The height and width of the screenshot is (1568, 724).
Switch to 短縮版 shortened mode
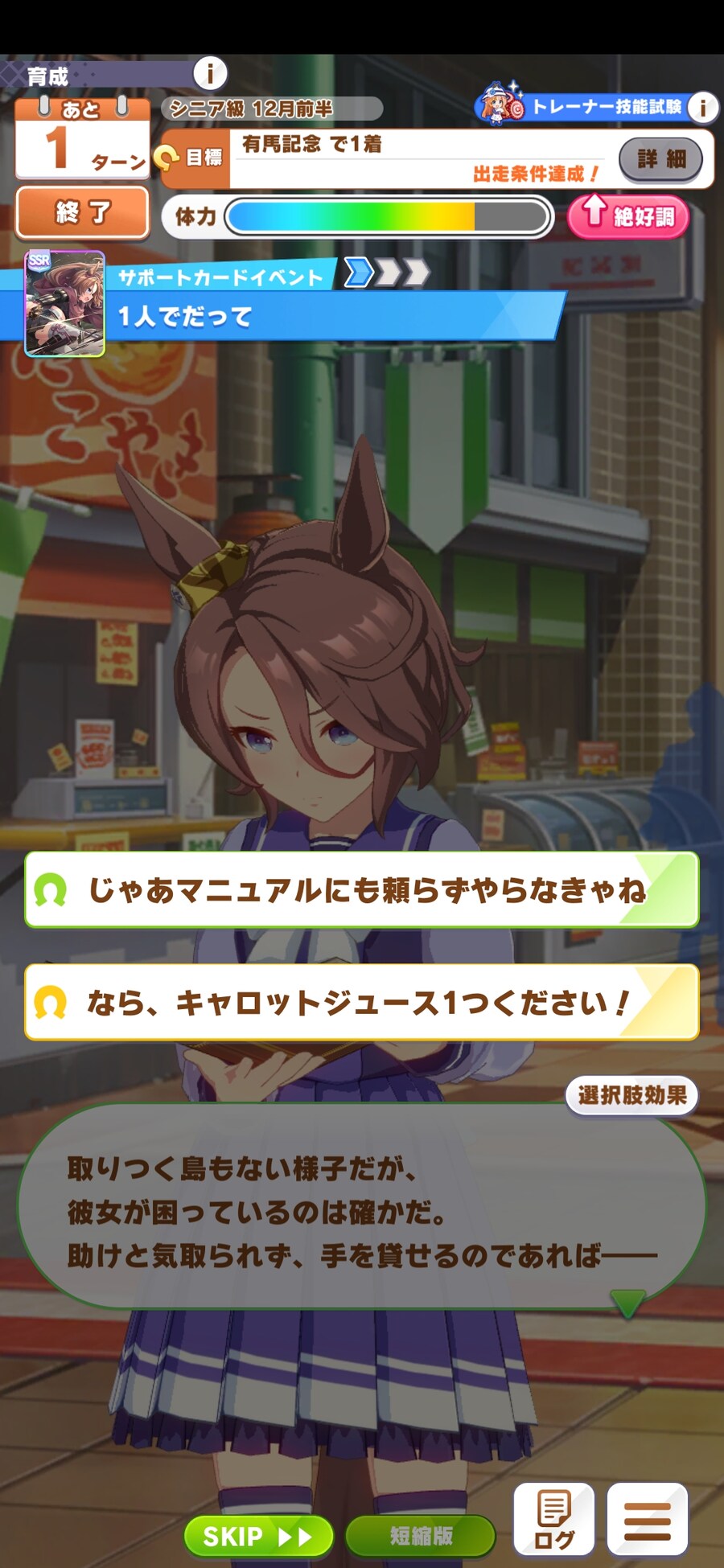click(x=421, y=1537)
